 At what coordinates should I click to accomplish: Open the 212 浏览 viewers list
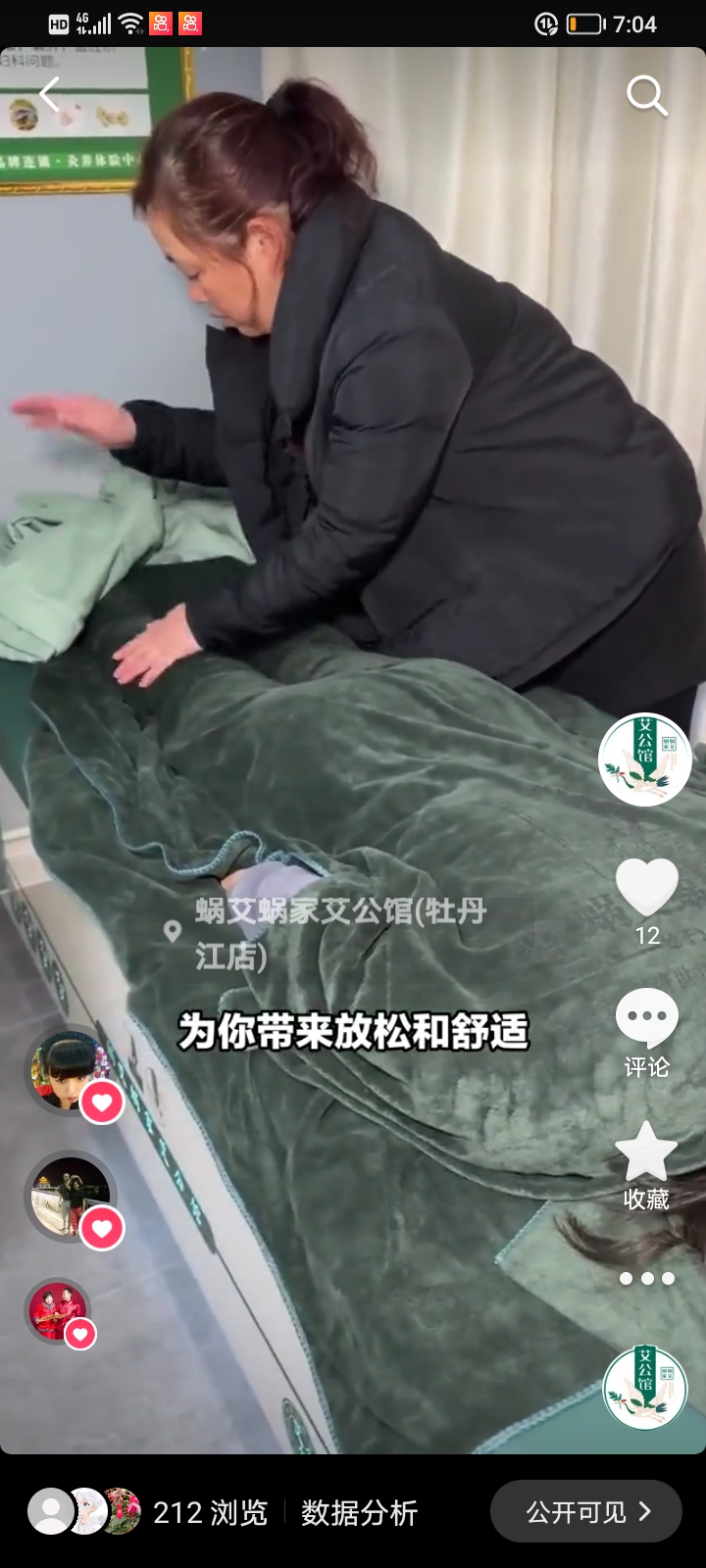148,1512
